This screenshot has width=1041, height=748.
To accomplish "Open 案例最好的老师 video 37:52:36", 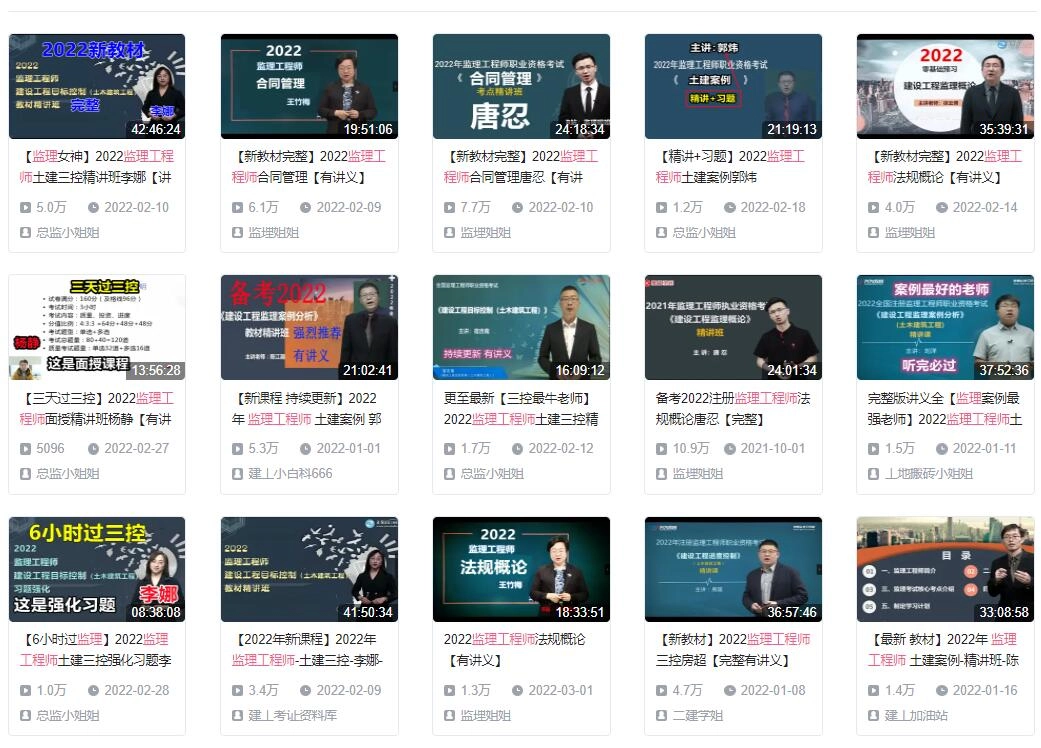I will [945, 327].
